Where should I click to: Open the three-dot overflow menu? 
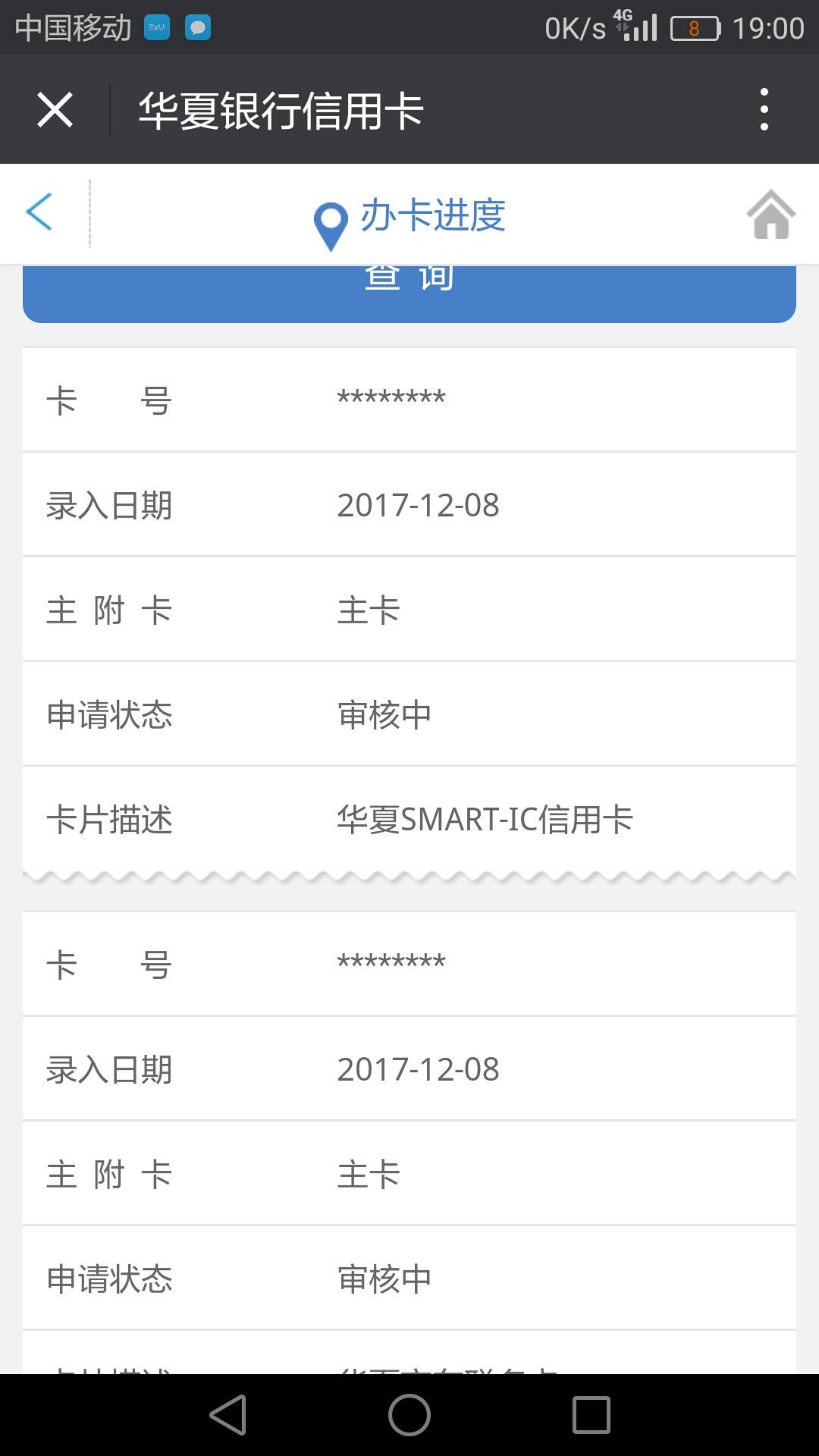click(764, 109)
